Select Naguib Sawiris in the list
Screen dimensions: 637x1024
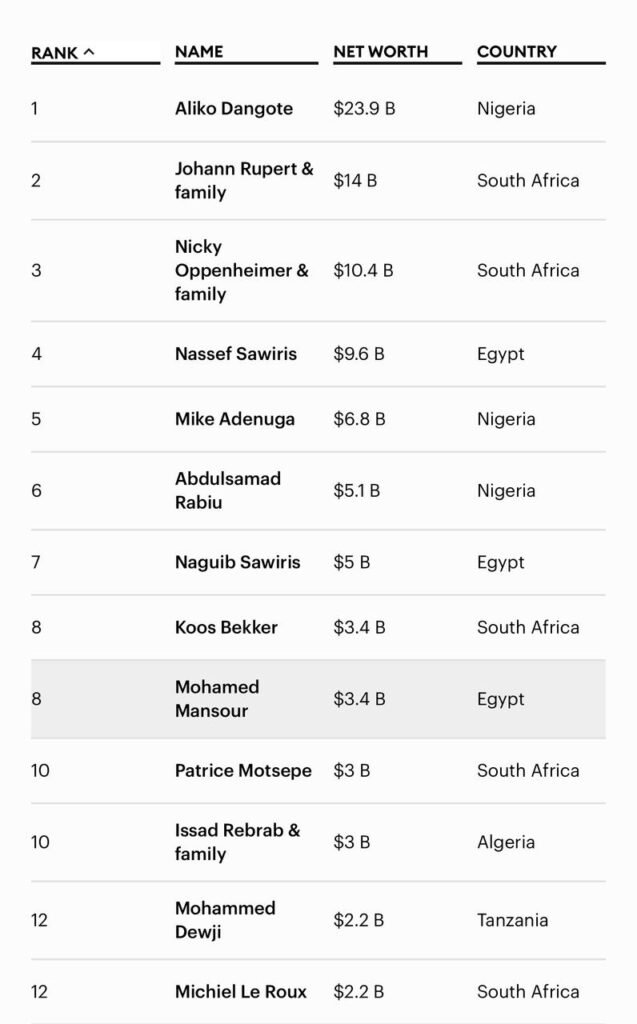(318, 562)
